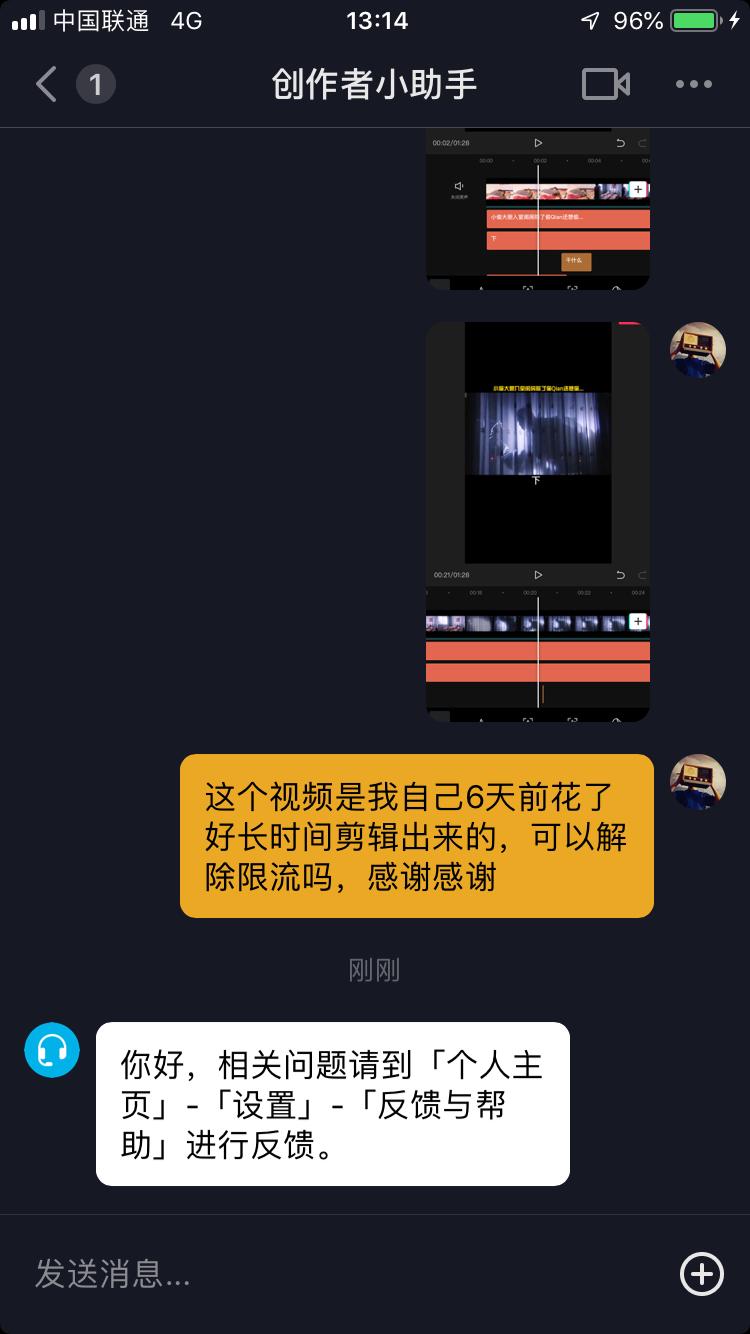The width and height of the screenshot is (750, 1334).
Task: Open my avatar beside the orange message
Action: pos(697,782)
